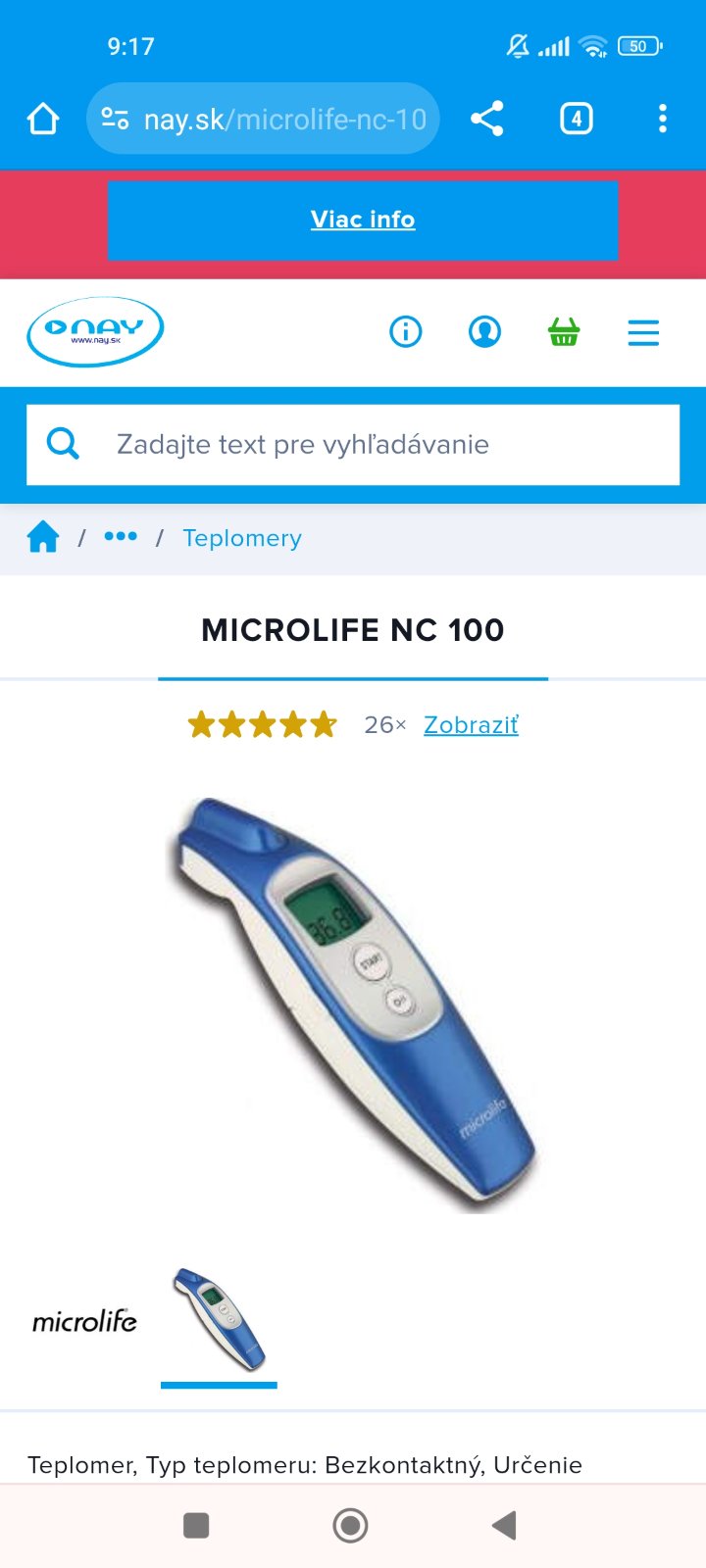Screen dimensions: 706x1568
Task: Open the user account icon
Action: tap(484, 332)
